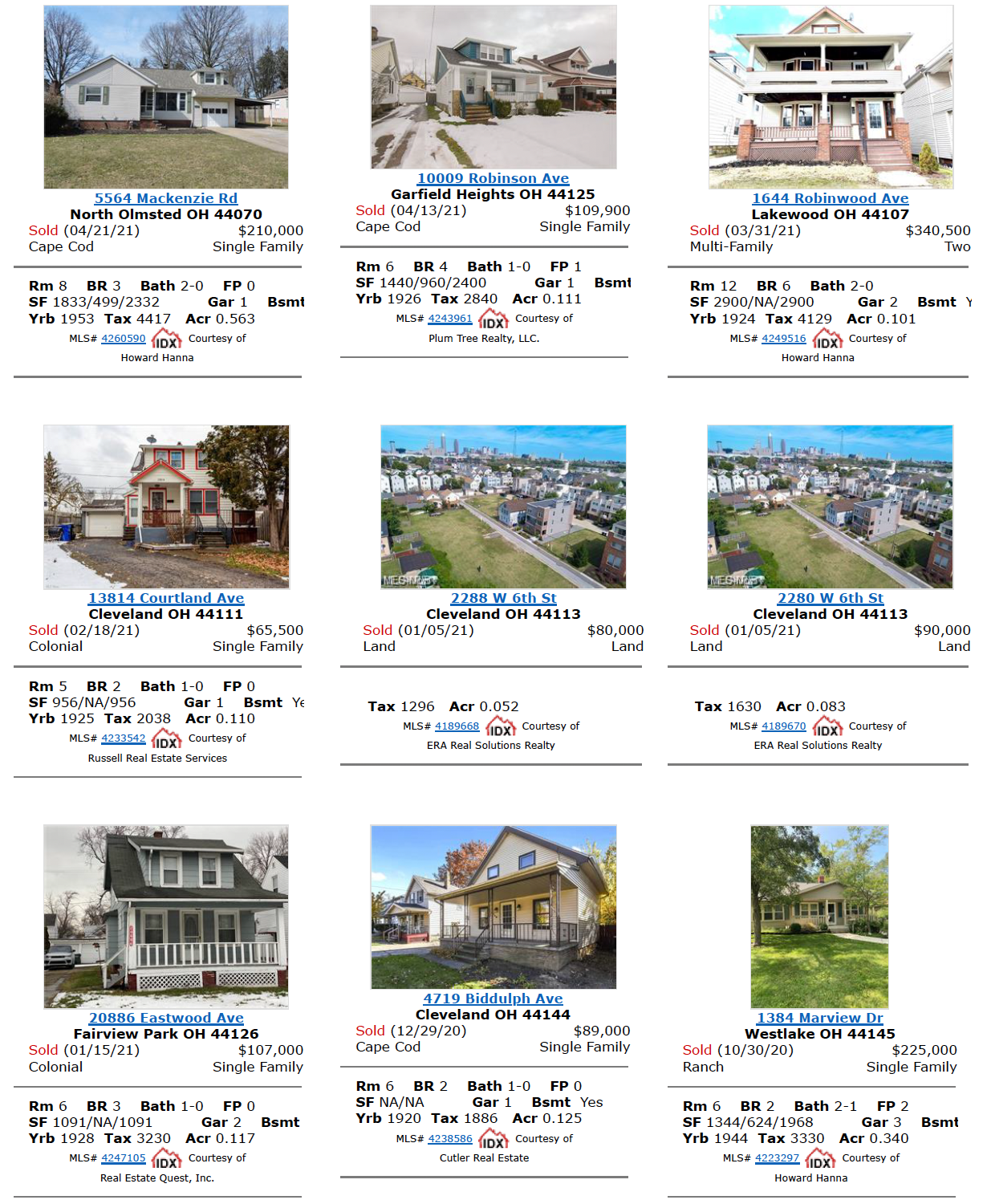The height and width of the screenshot is (1204, 987).
Task: Open MLS number 4260590
Action: (123, 339)
